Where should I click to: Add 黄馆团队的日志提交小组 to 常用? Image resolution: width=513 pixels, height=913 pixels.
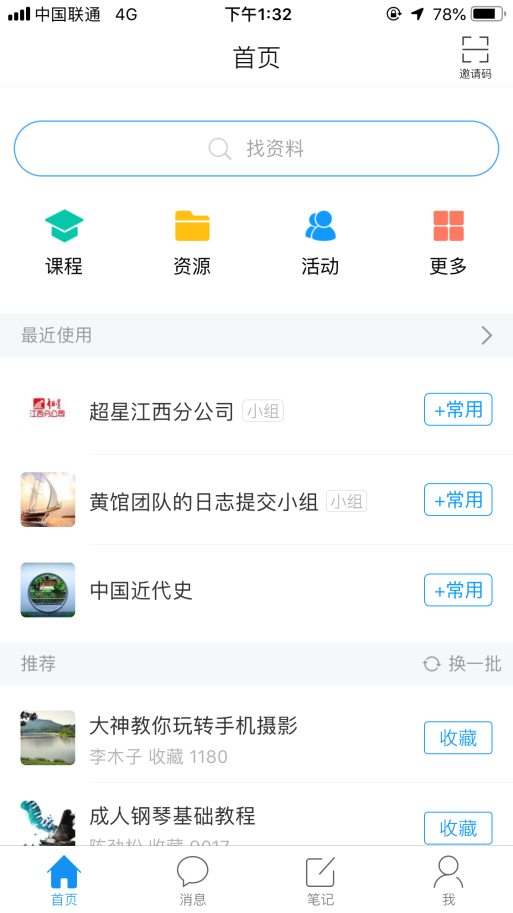458,500
